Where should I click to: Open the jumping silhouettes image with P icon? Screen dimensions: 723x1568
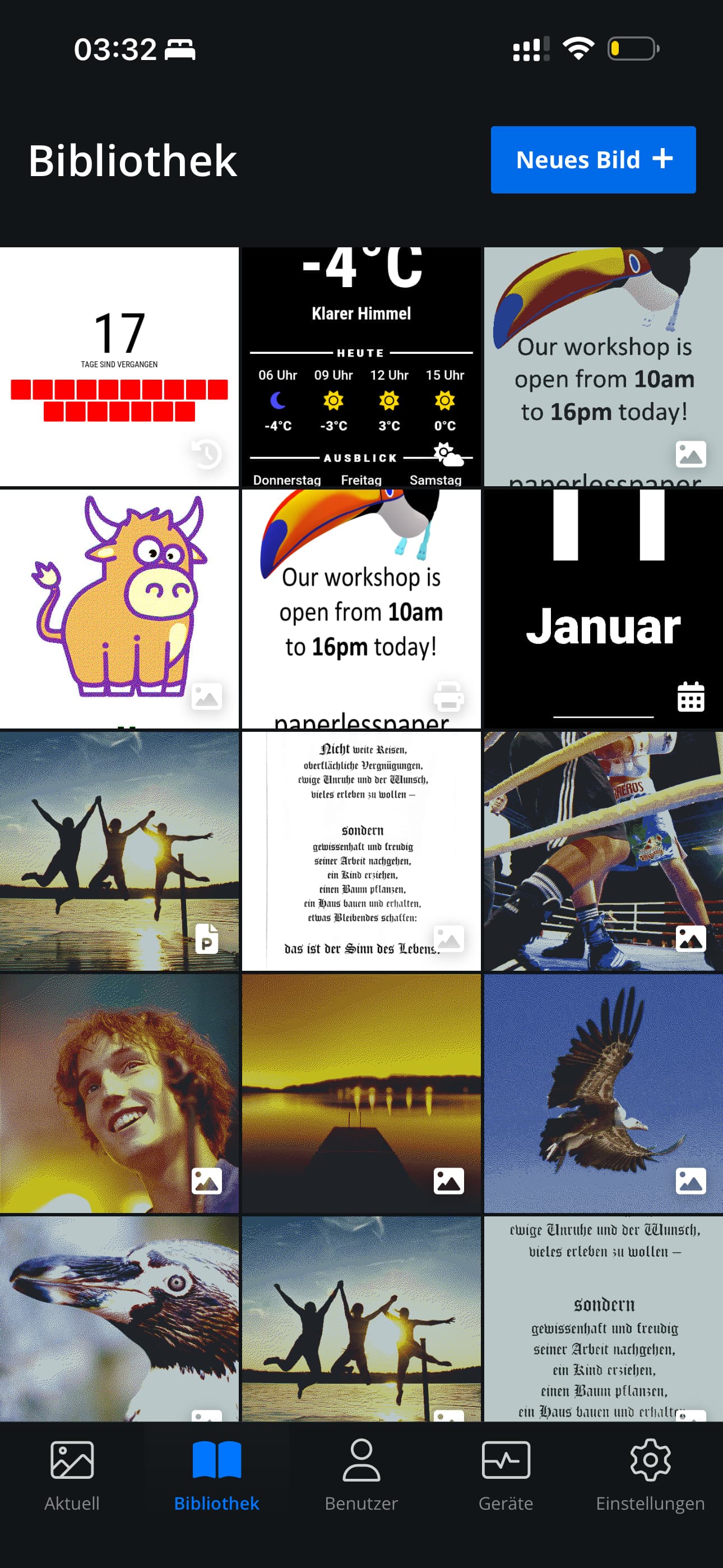click(x=119, y=851)
